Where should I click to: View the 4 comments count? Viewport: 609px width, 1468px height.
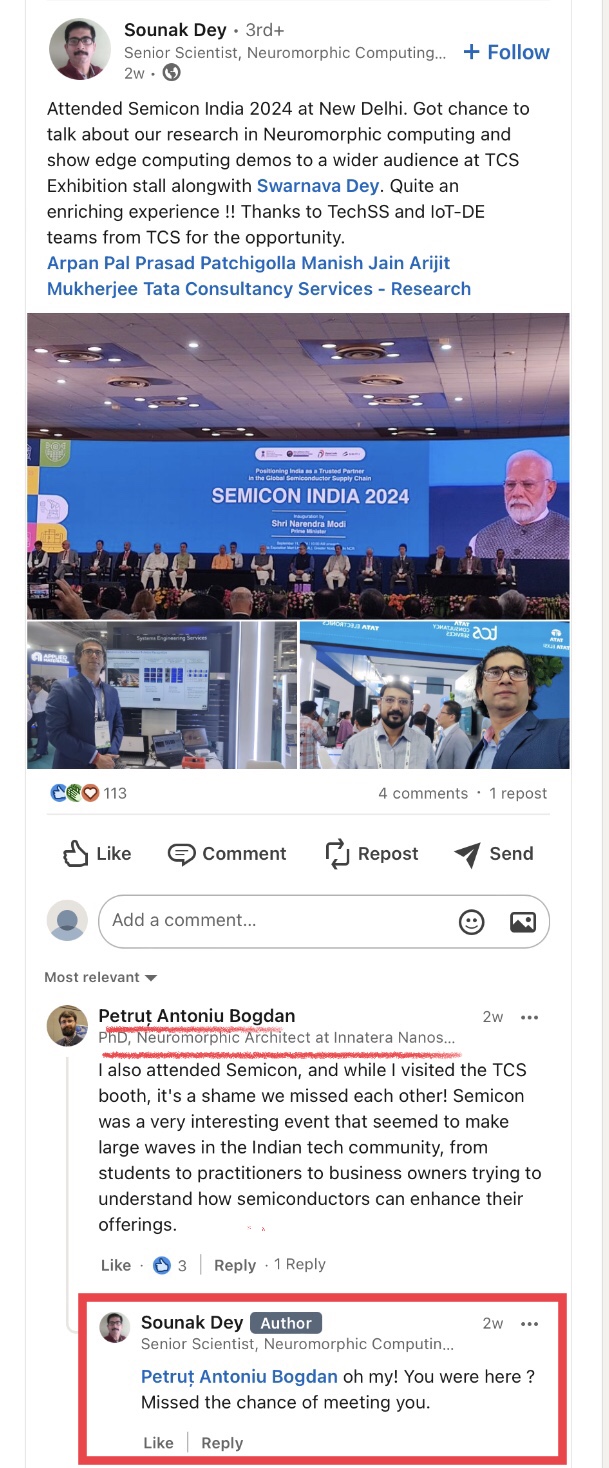coord(422,793)
